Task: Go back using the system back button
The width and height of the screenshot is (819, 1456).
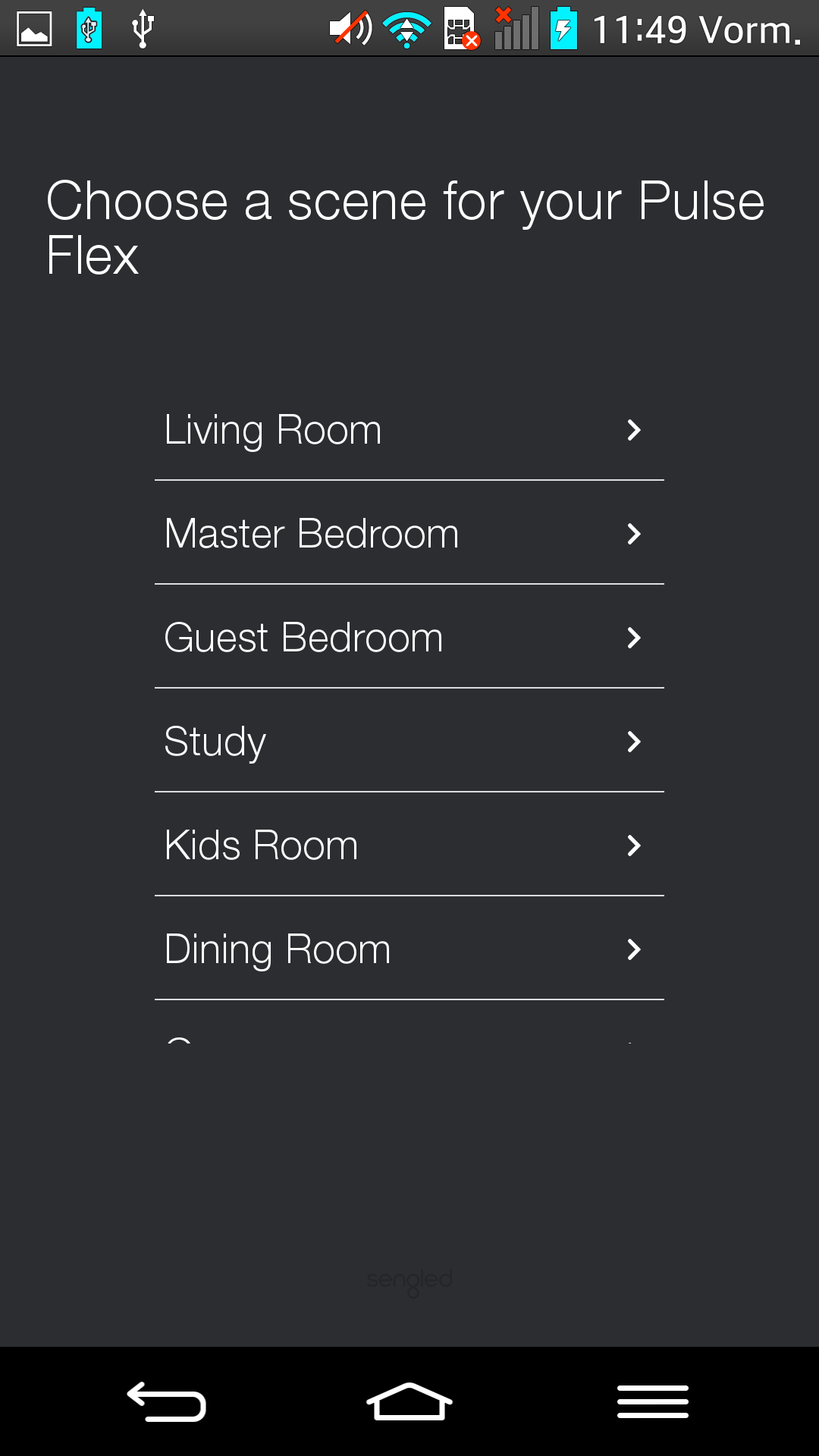Action: pos(167,1401)
